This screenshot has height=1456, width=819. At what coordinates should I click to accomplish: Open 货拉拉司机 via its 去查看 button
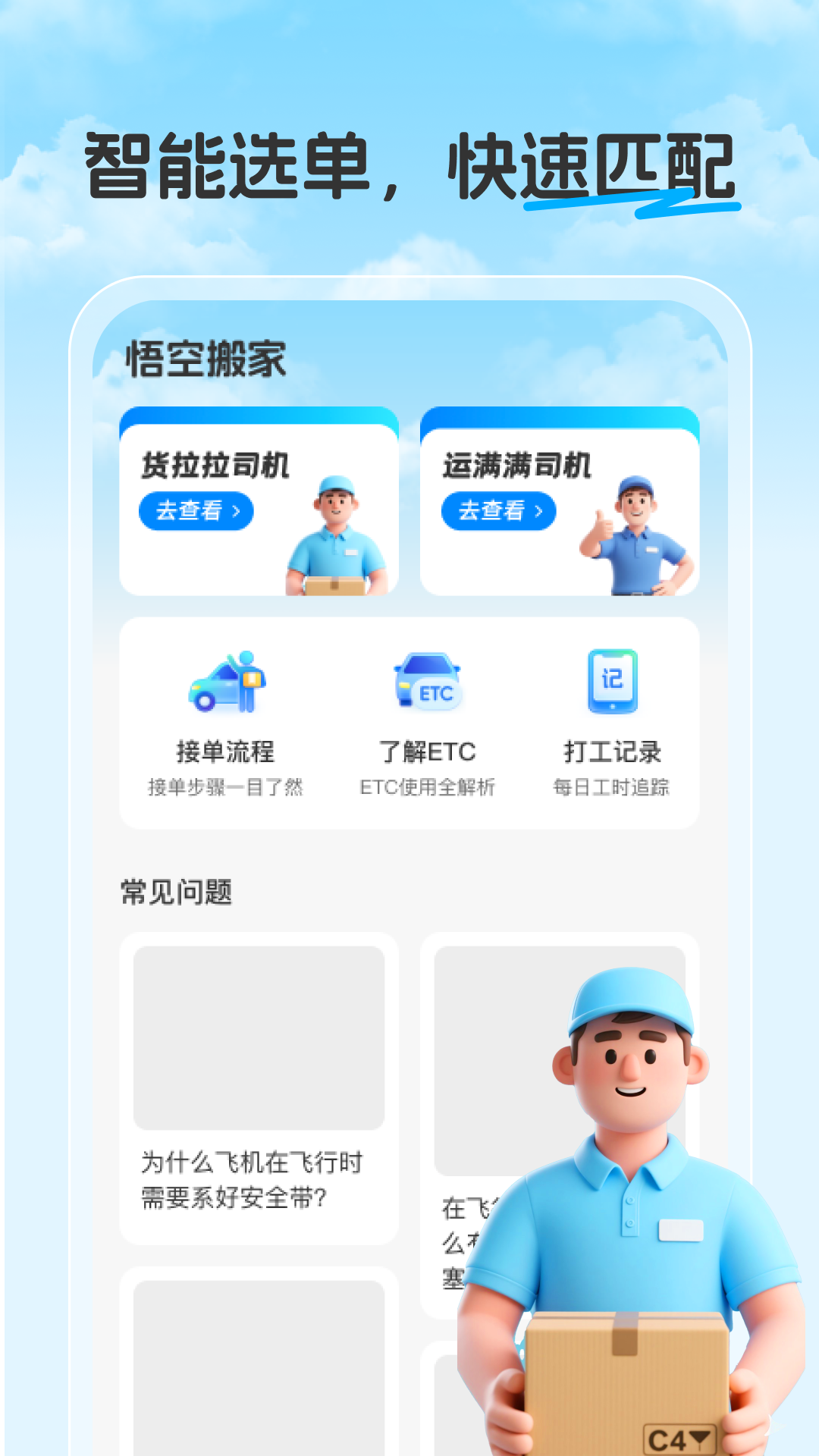coord(196,511)
